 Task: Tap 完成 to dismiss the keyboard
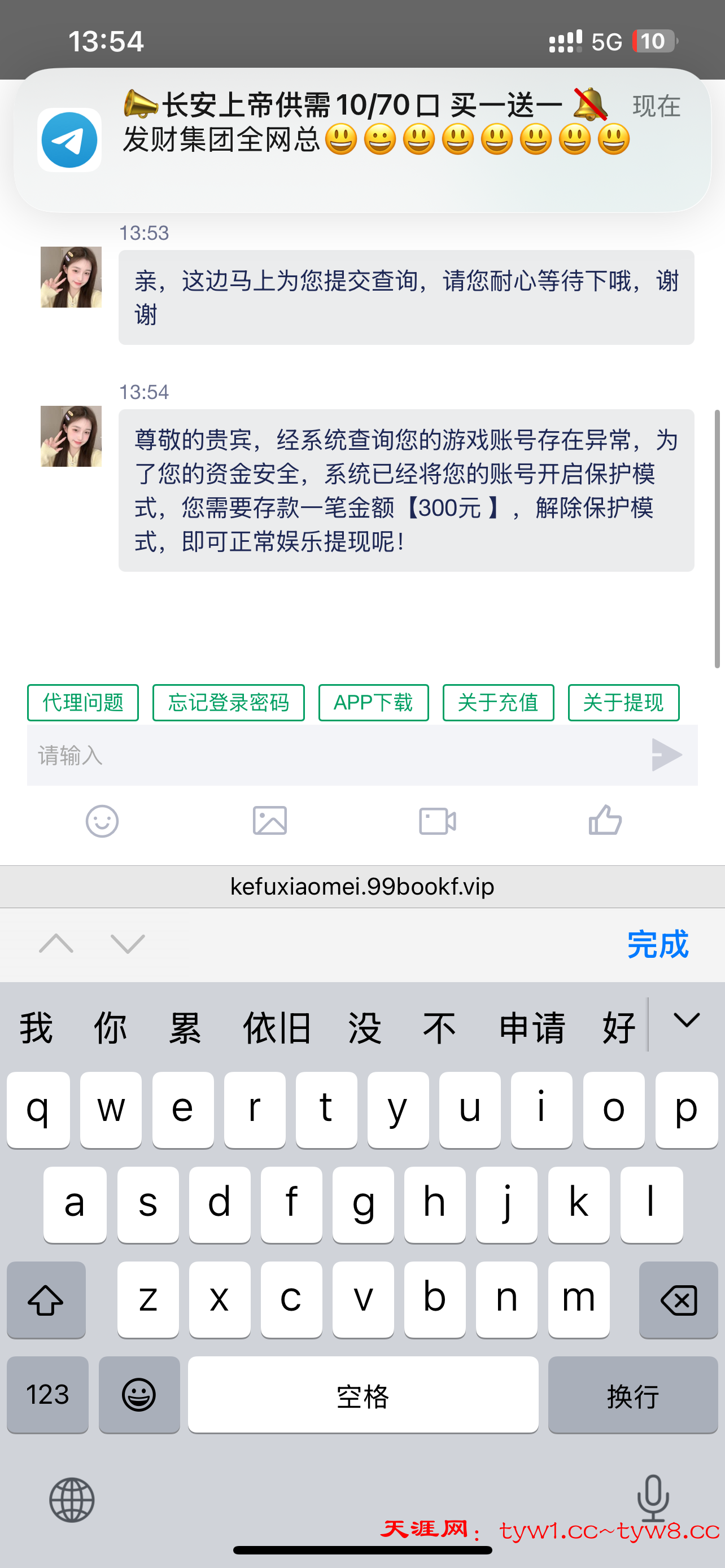pyautogui.click(x=657, y=944)
